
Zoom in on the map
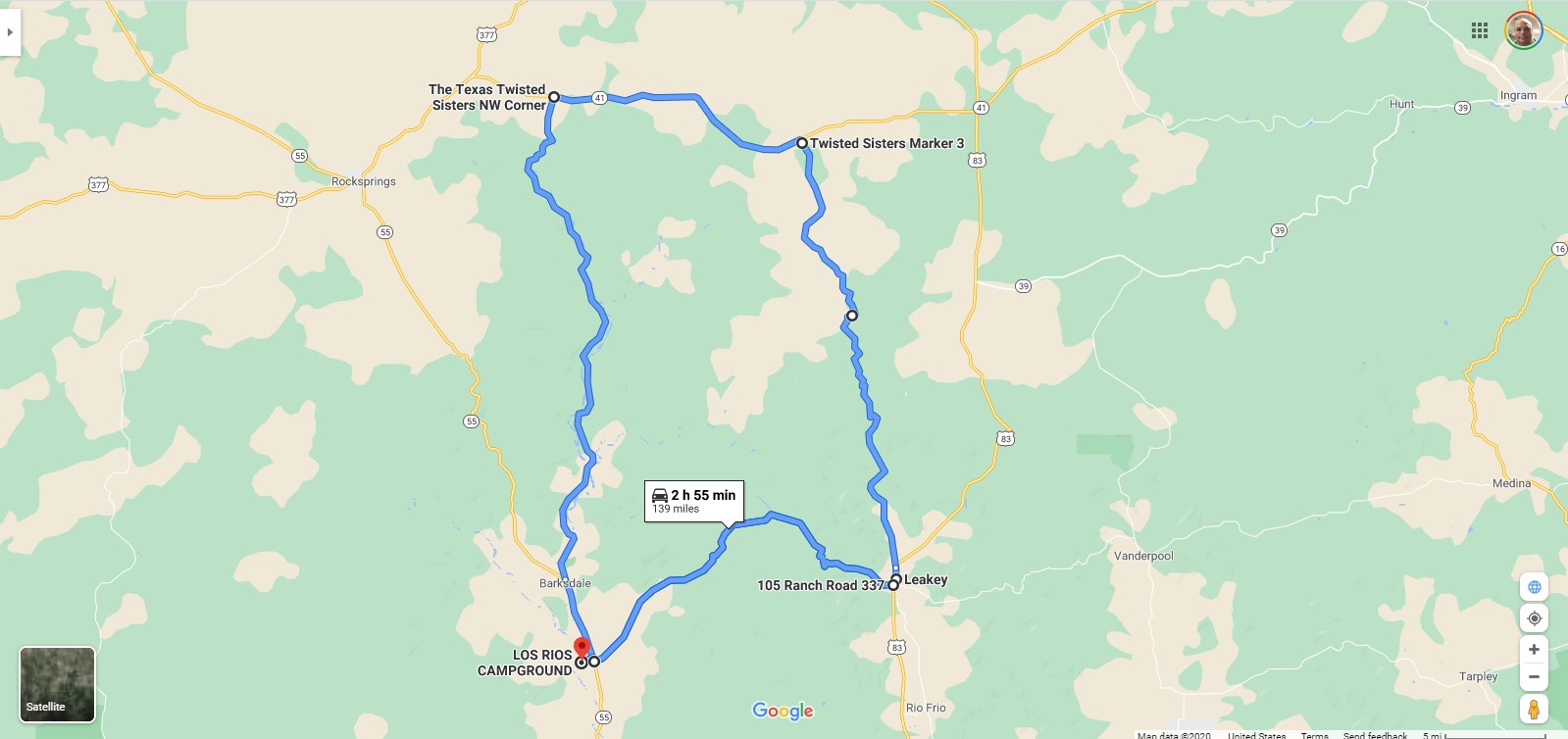tap(1534, 650)
